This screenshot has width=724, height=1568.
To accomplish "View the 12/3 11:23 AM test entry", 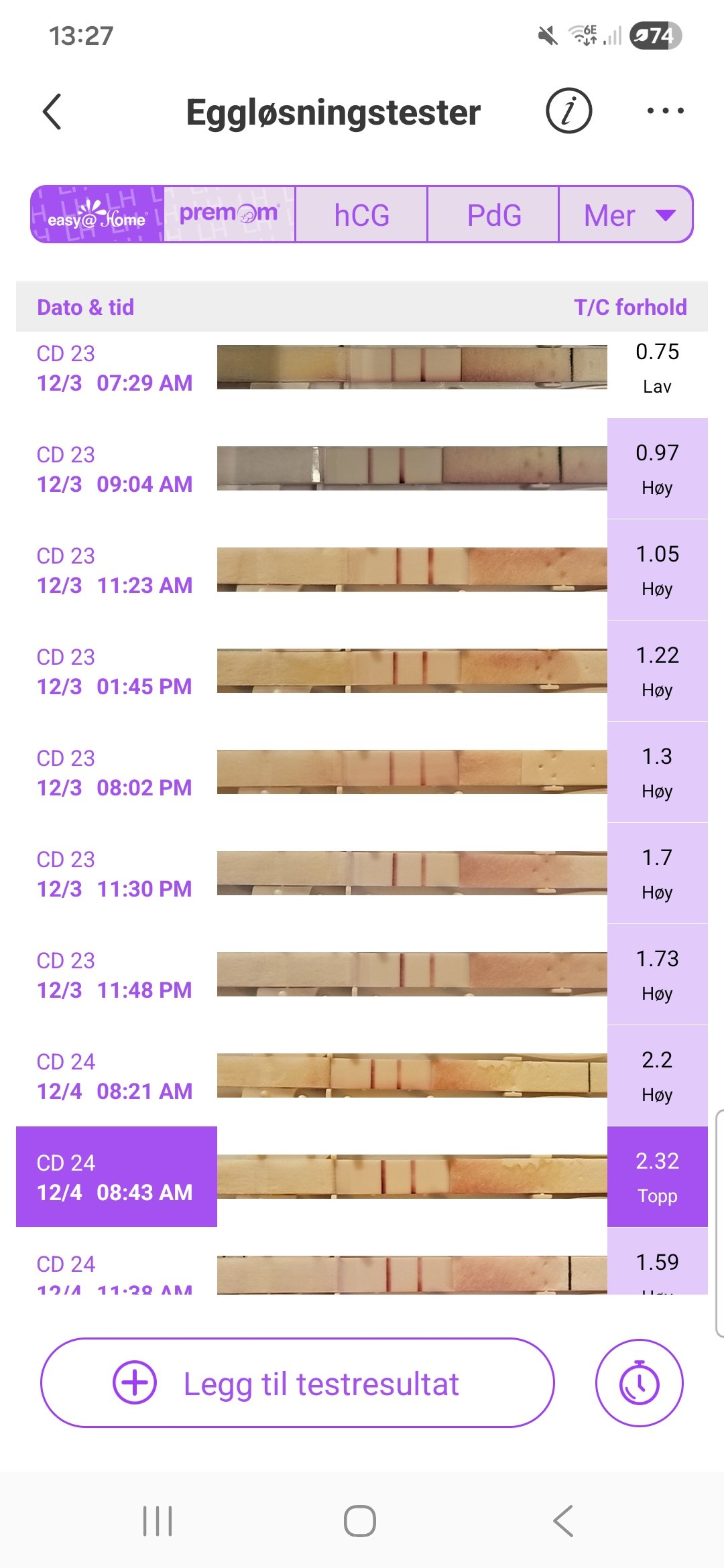I will [x=362, y=570].
